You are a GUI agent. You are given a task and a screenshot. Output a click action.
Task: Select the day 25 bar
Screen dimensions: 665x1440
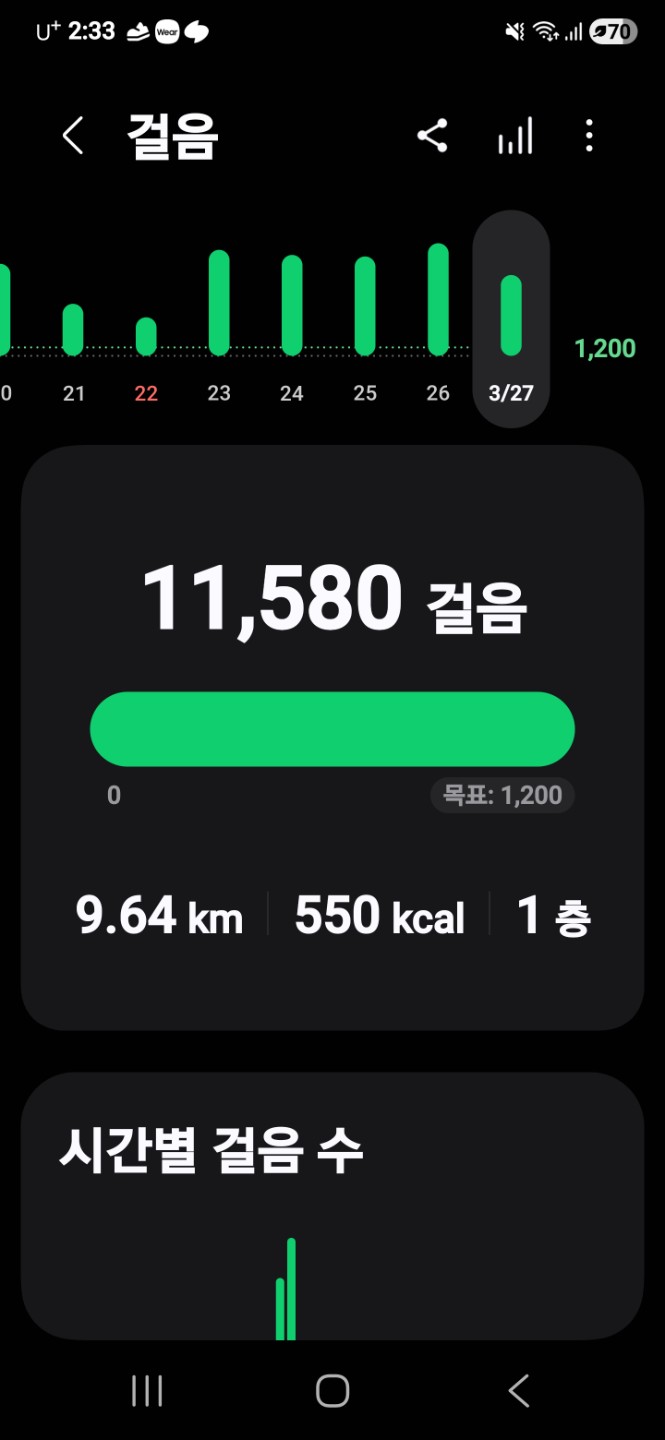click(365, 306)
